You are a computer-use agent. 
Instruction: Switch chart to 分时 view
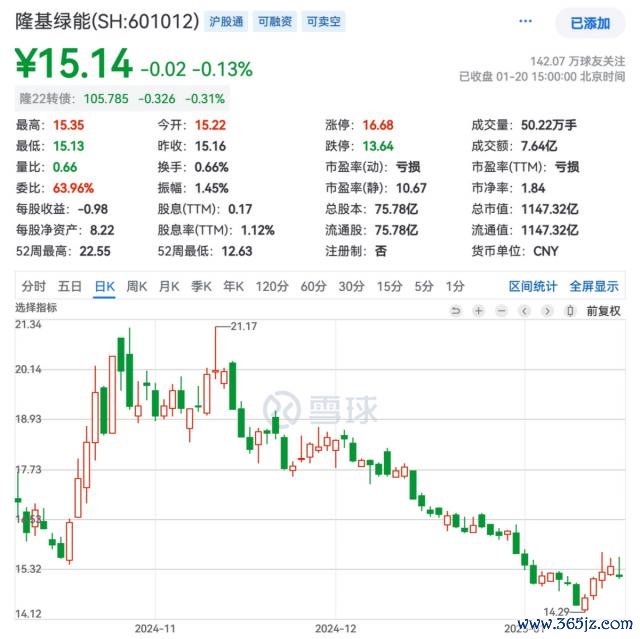click(x=34, y=286)
